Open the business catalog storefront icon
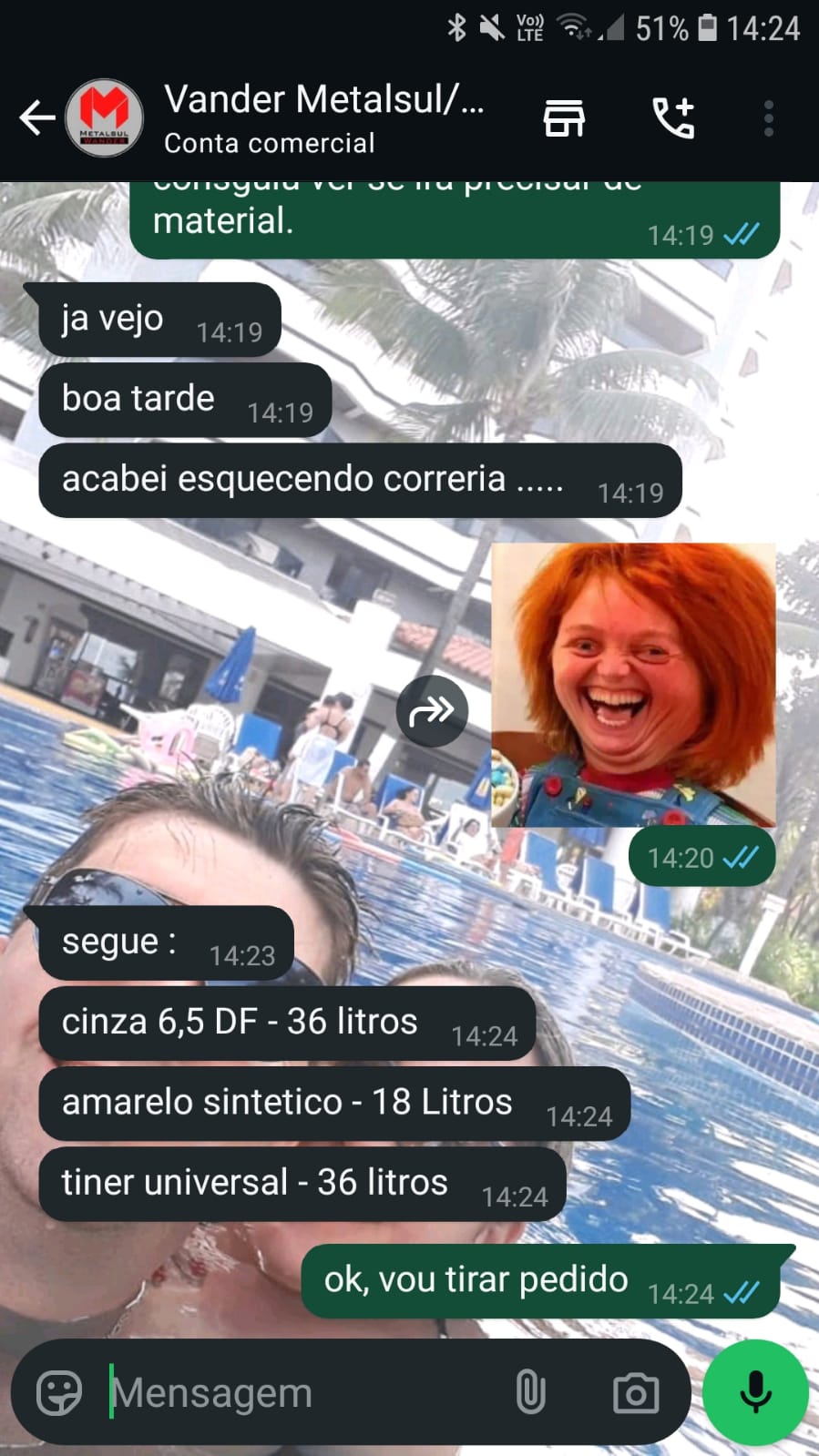The image size is (819, 1456). pyautogui.click(x=564, y=118)
